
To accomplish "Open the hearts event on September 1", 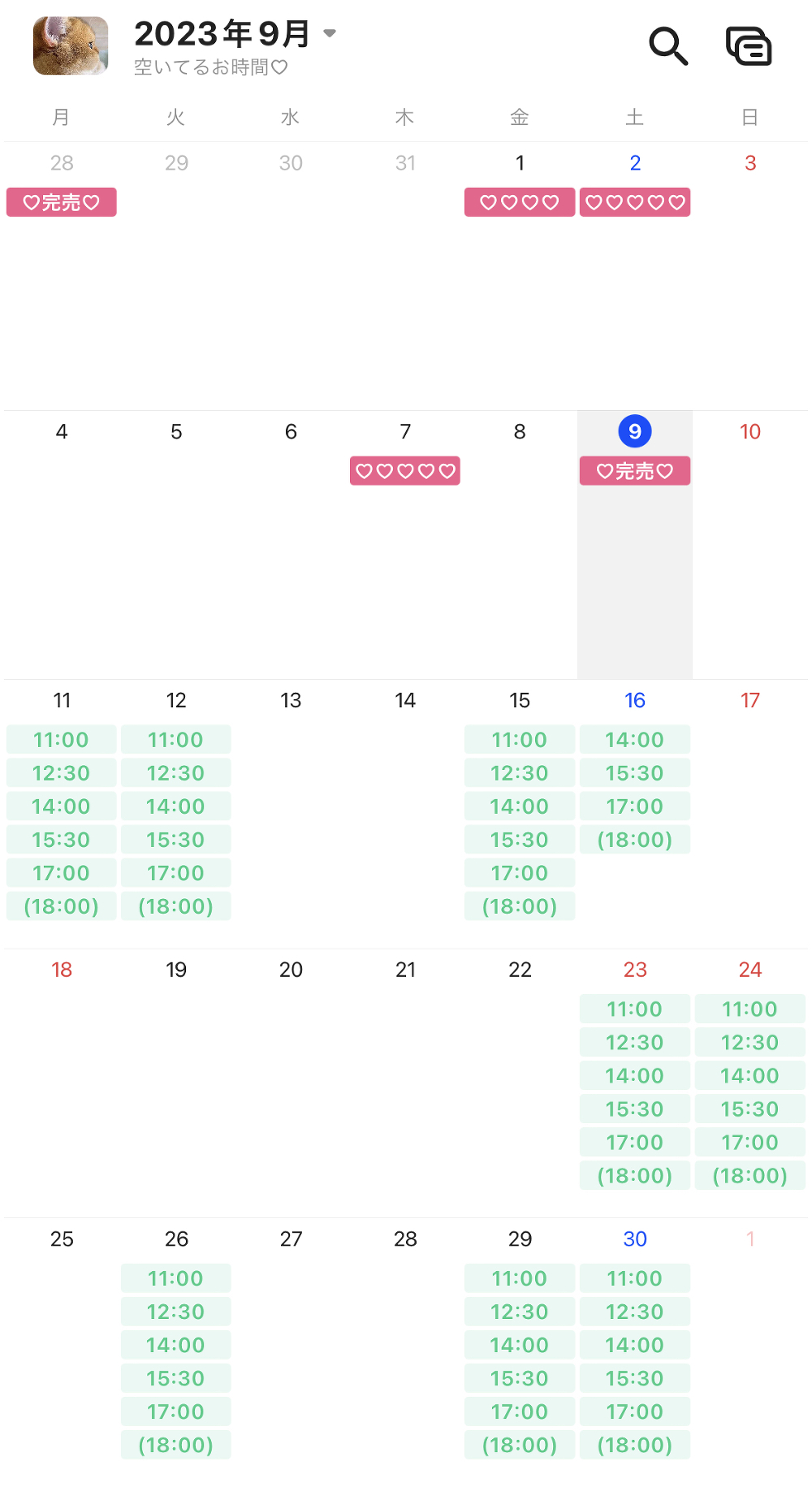I will pos(520,202).
